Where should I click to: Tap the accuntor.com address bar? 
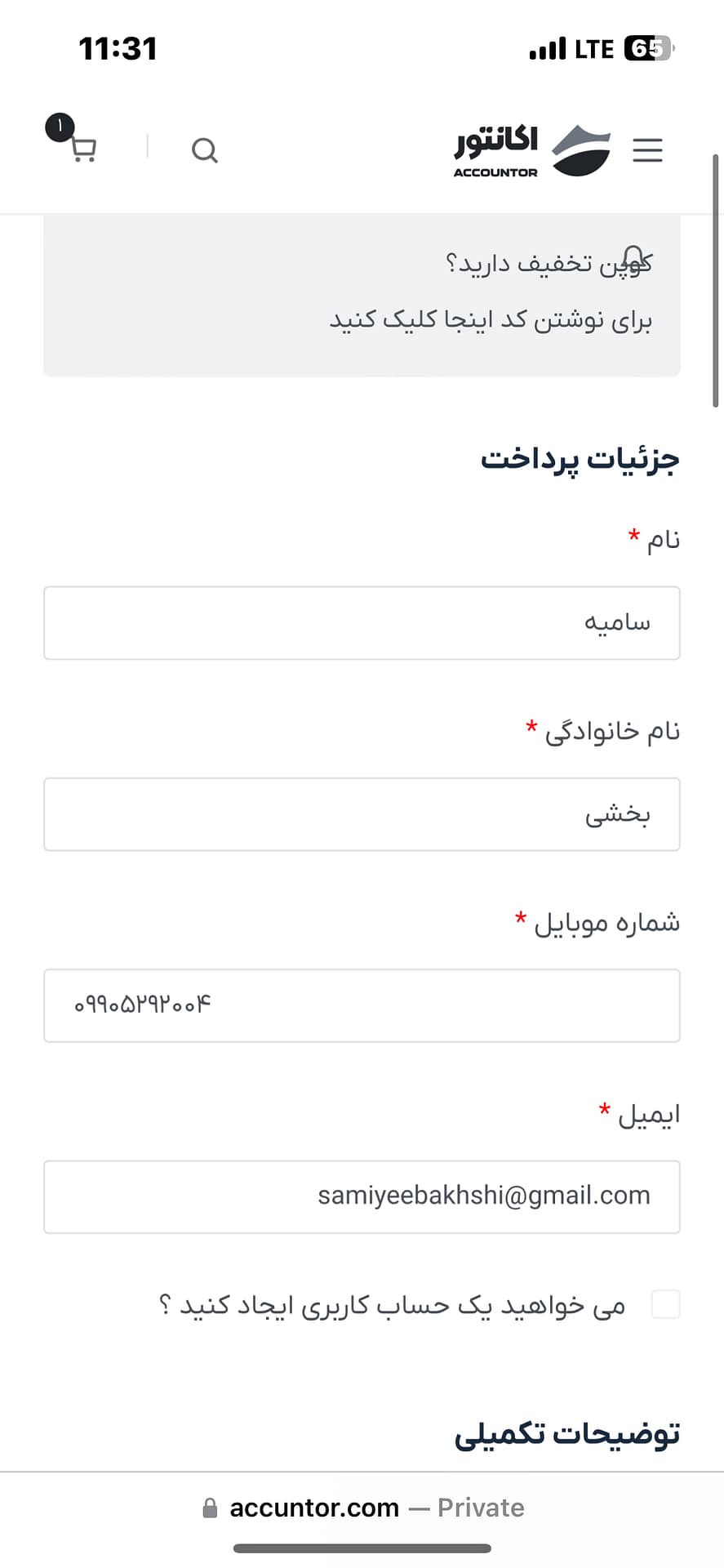point(362,1507)
